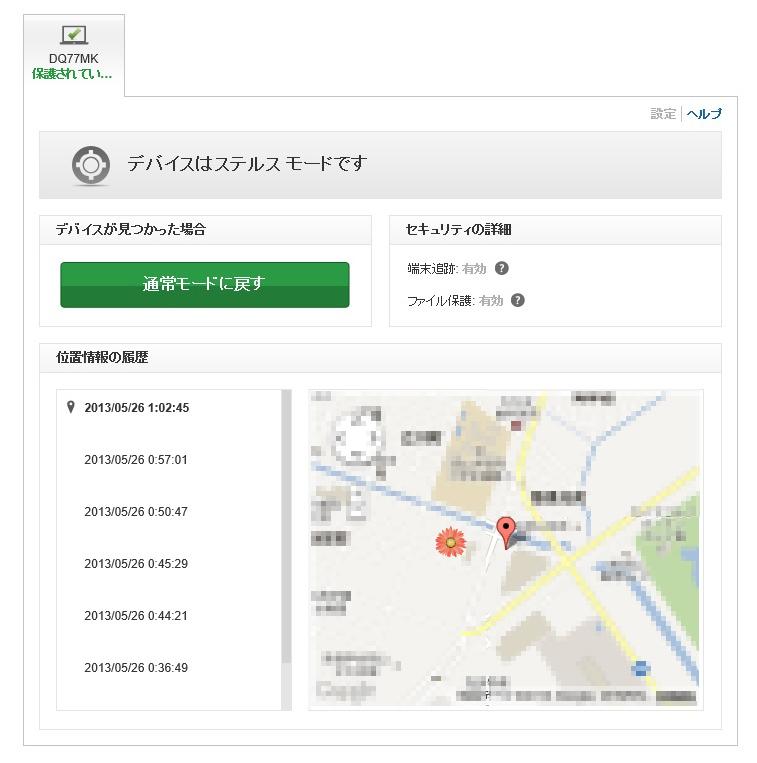
Task: Open the ヘルプ help link
Action: pos(704,114)
